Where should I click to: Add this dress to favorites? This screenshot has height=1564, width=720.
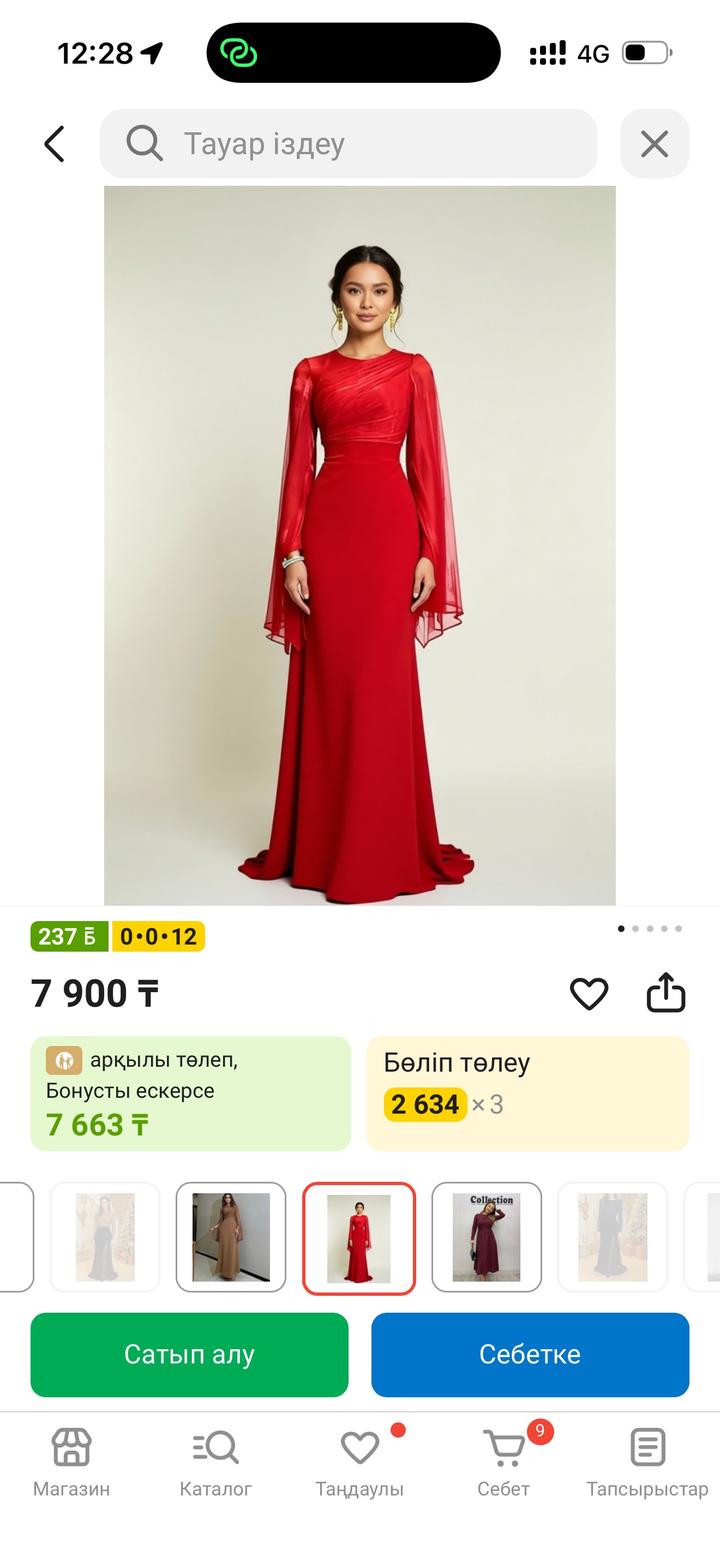click(589, 993)
